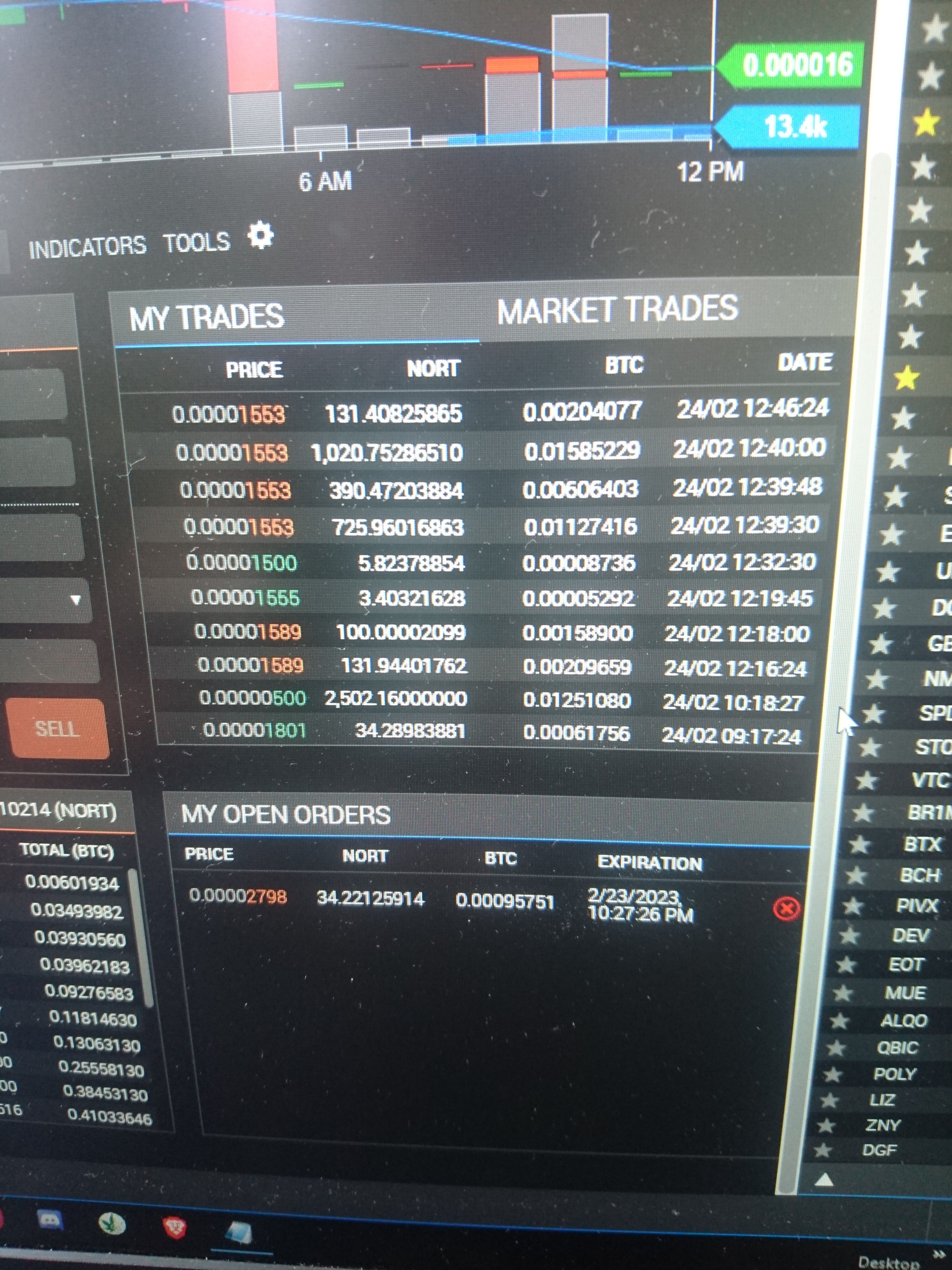This screenshot has height=1270, width=952.
Task: Cancel the open order at 0.00002798
Action: 786,908
